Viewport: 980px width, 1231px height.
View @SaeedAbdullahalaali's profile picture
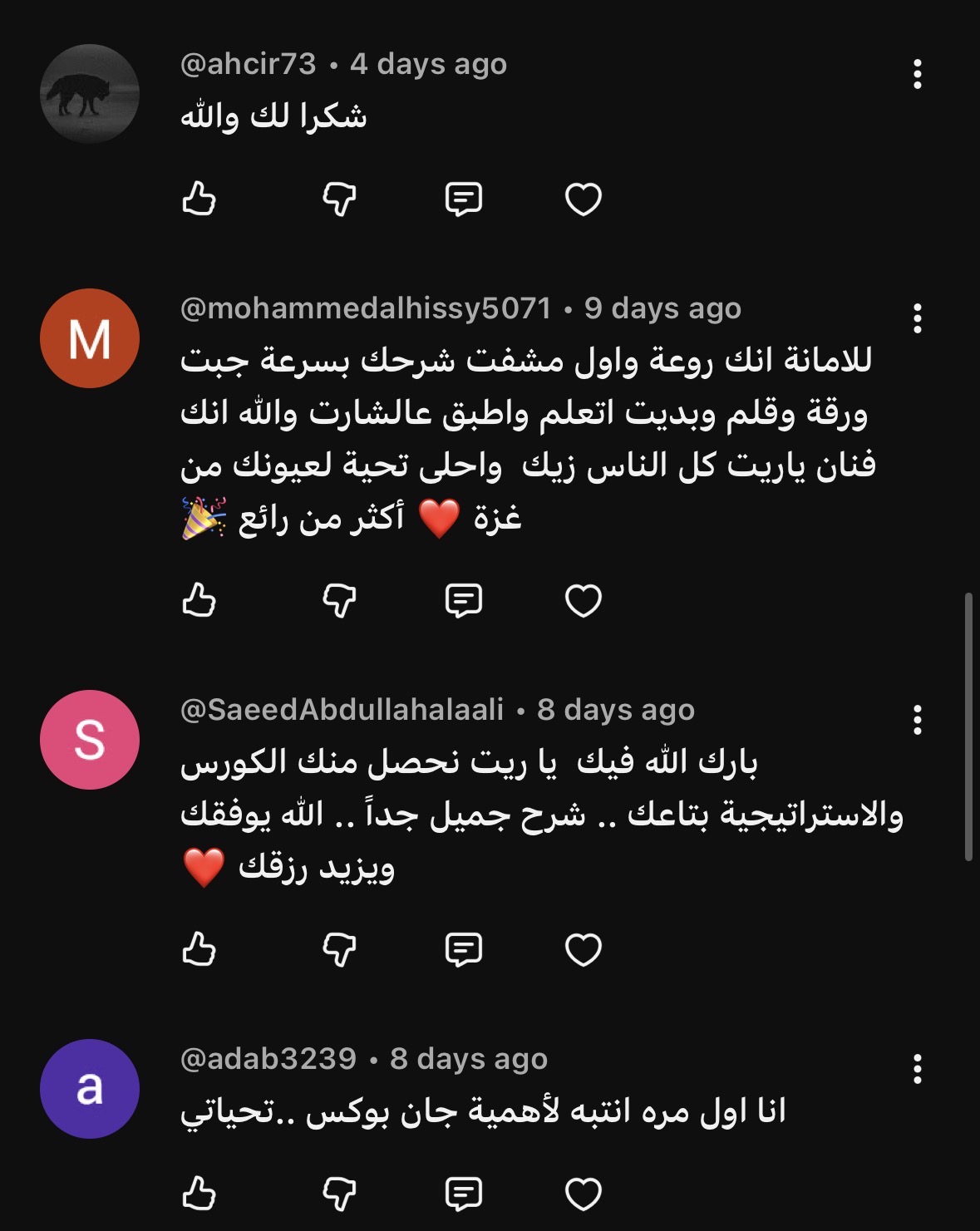[x=90, y=740]
